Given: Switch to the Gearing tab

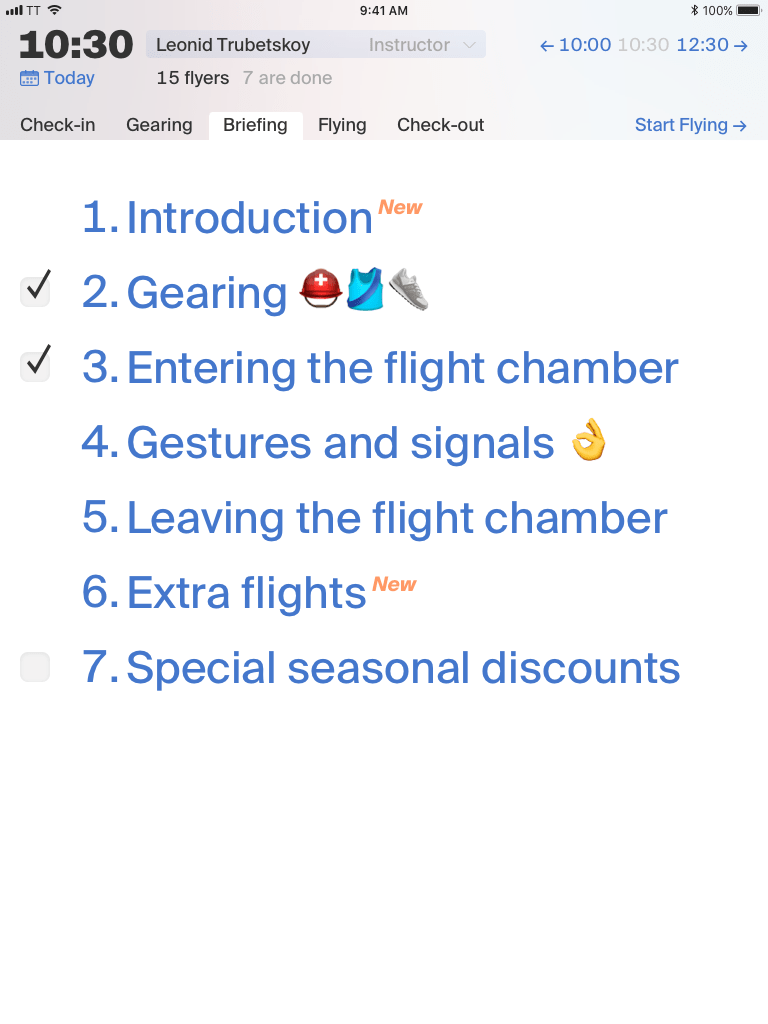Looking at the screenshot, I should pyautogui.click(x=159, y=125).
